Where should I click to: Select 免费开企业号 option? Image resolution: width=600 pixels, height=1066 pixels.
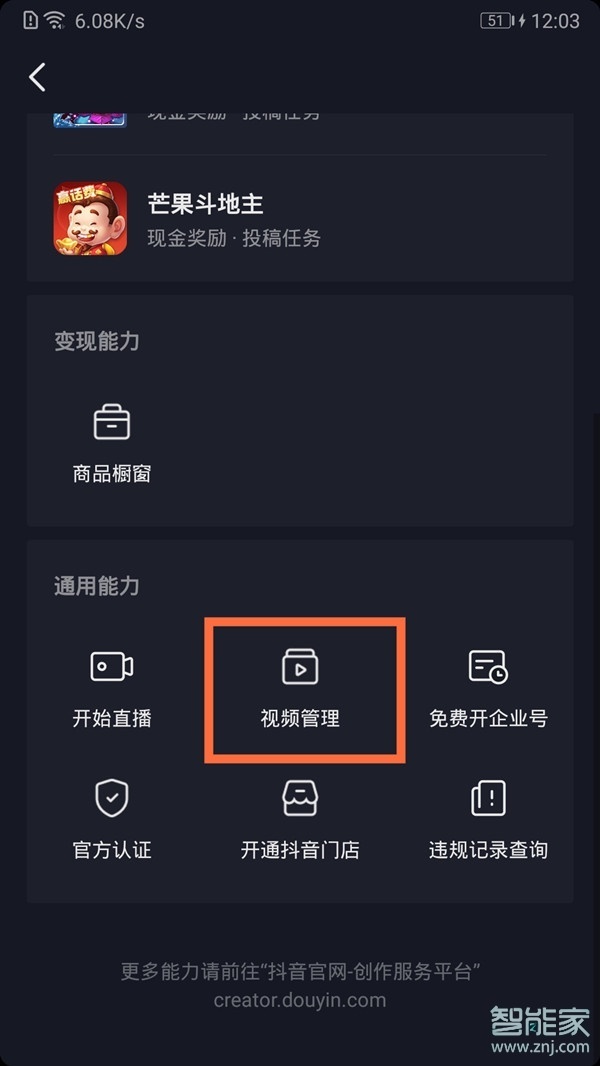tap(488, 688)
